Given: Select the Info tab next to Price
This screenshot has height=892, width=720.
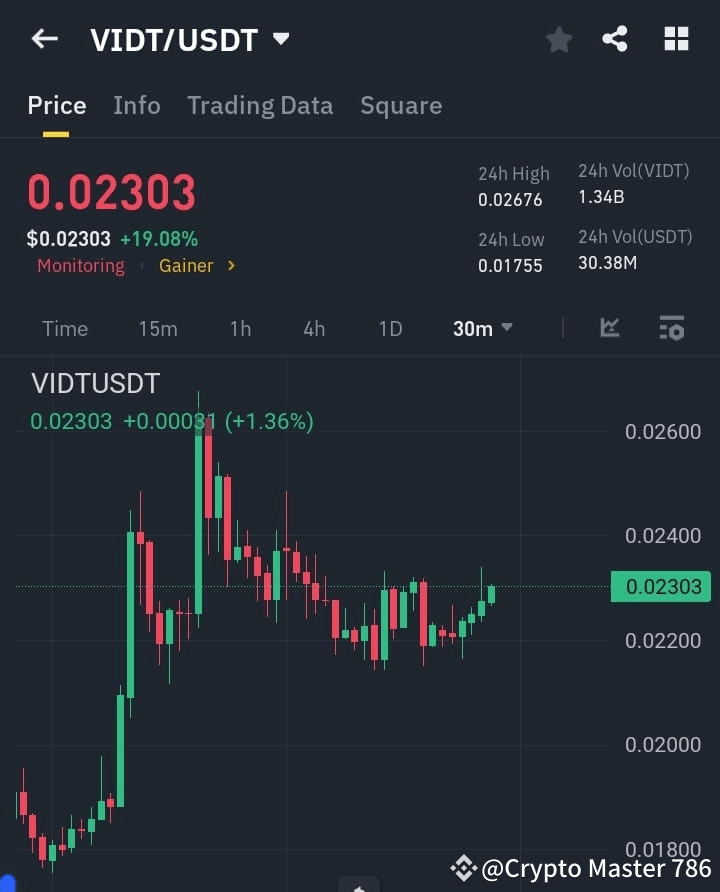Looking at the screenshot, I should [x=137, y=105].
